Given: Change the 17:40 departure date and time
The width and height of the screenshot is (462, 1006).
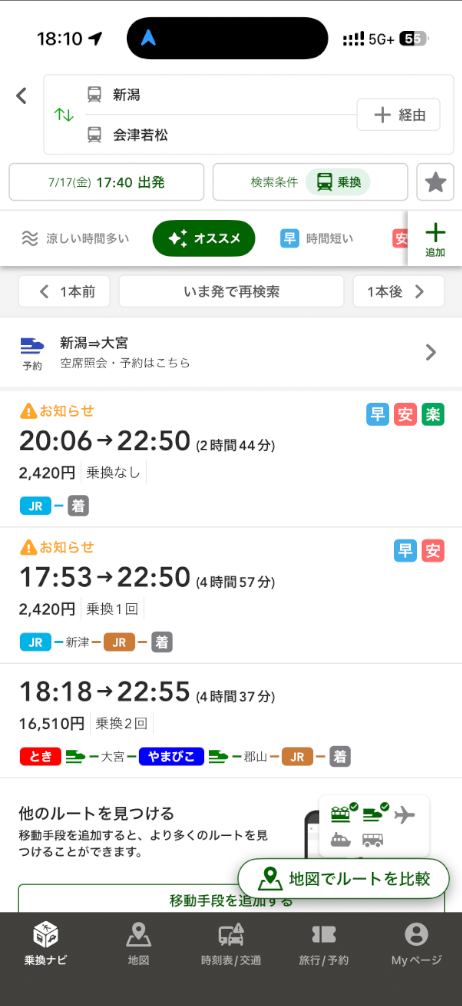Looking at the screenshot, I should [x=107, y=182].
